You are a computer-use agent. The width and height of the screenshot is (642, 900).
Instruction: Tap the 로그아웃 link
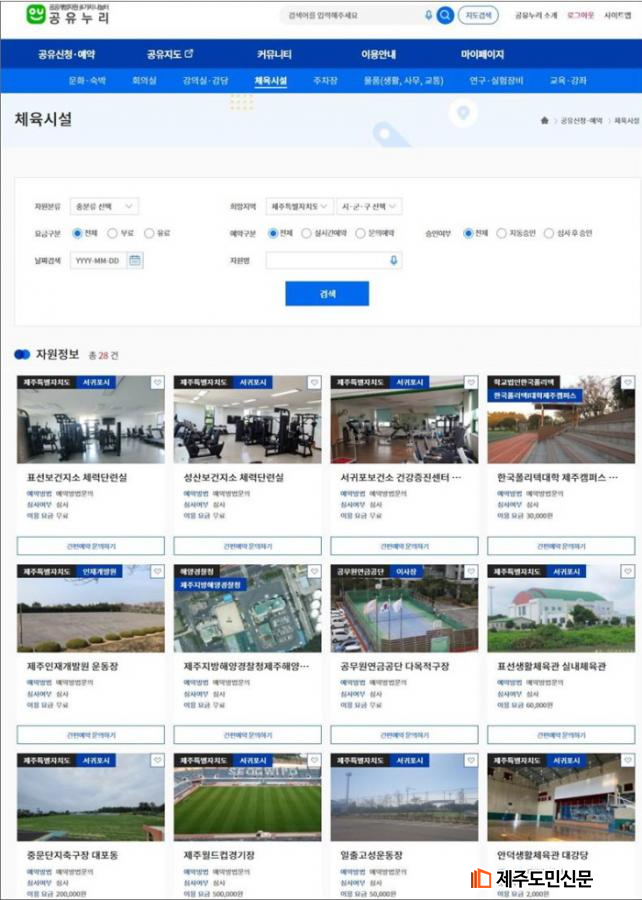click(x=580, y=16)
